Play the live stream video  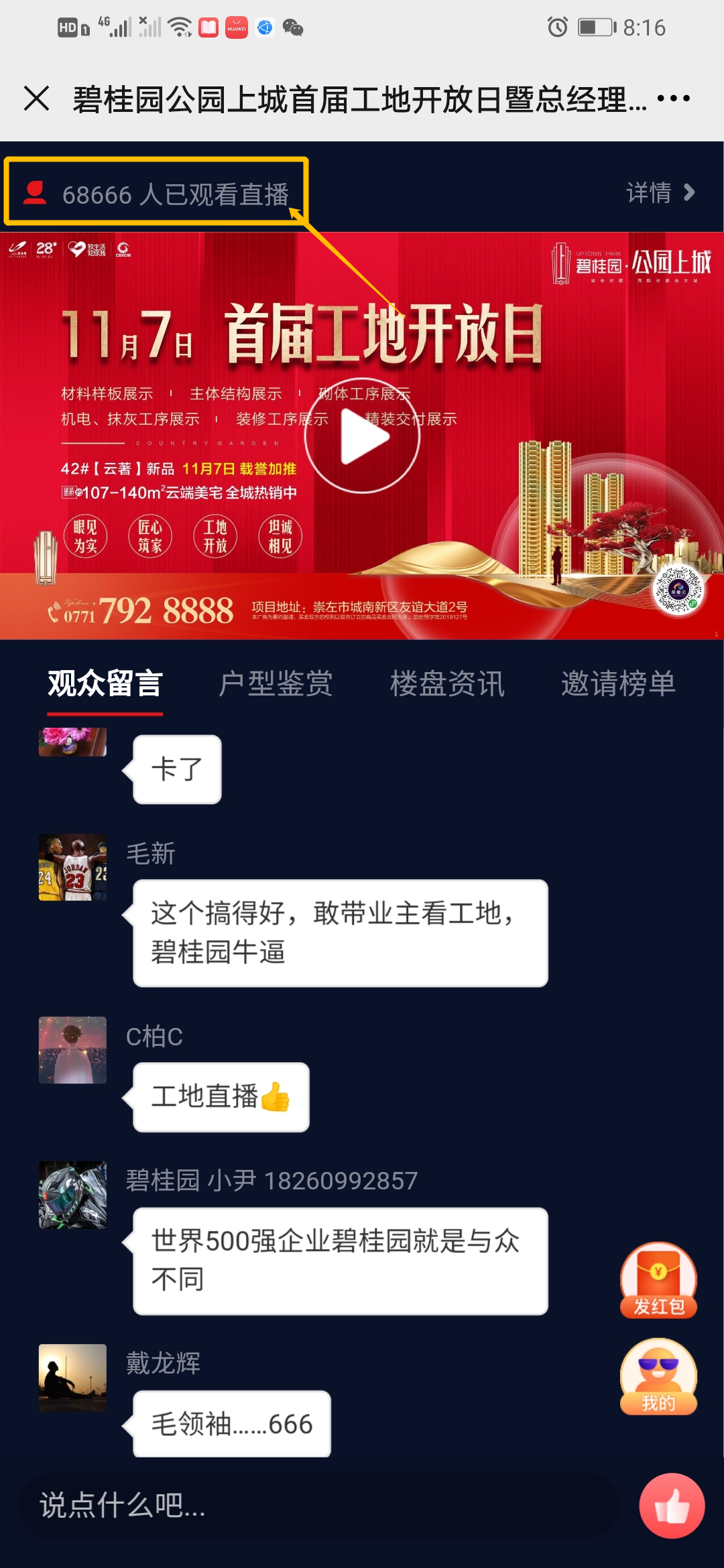tap(363, 436)
